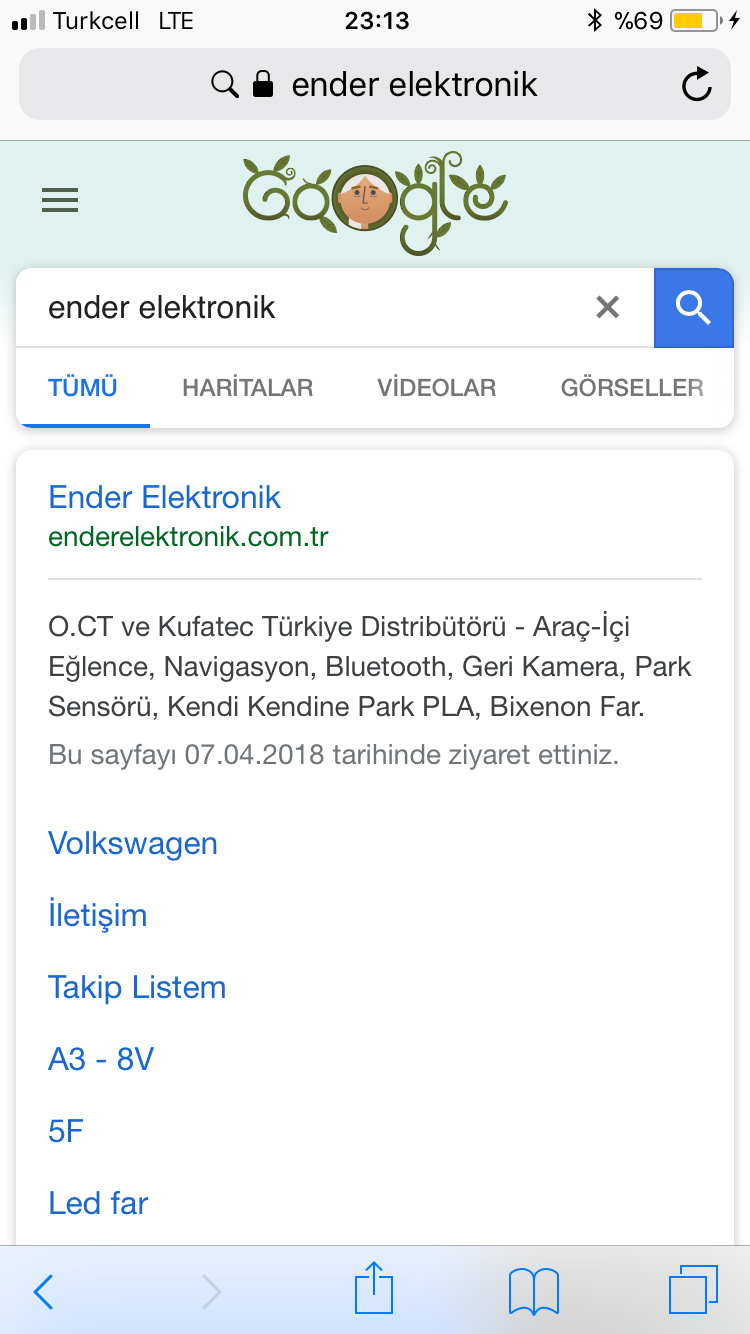Switch to the Görseller tab
The image size is (750, 1334).
point(632,388)
